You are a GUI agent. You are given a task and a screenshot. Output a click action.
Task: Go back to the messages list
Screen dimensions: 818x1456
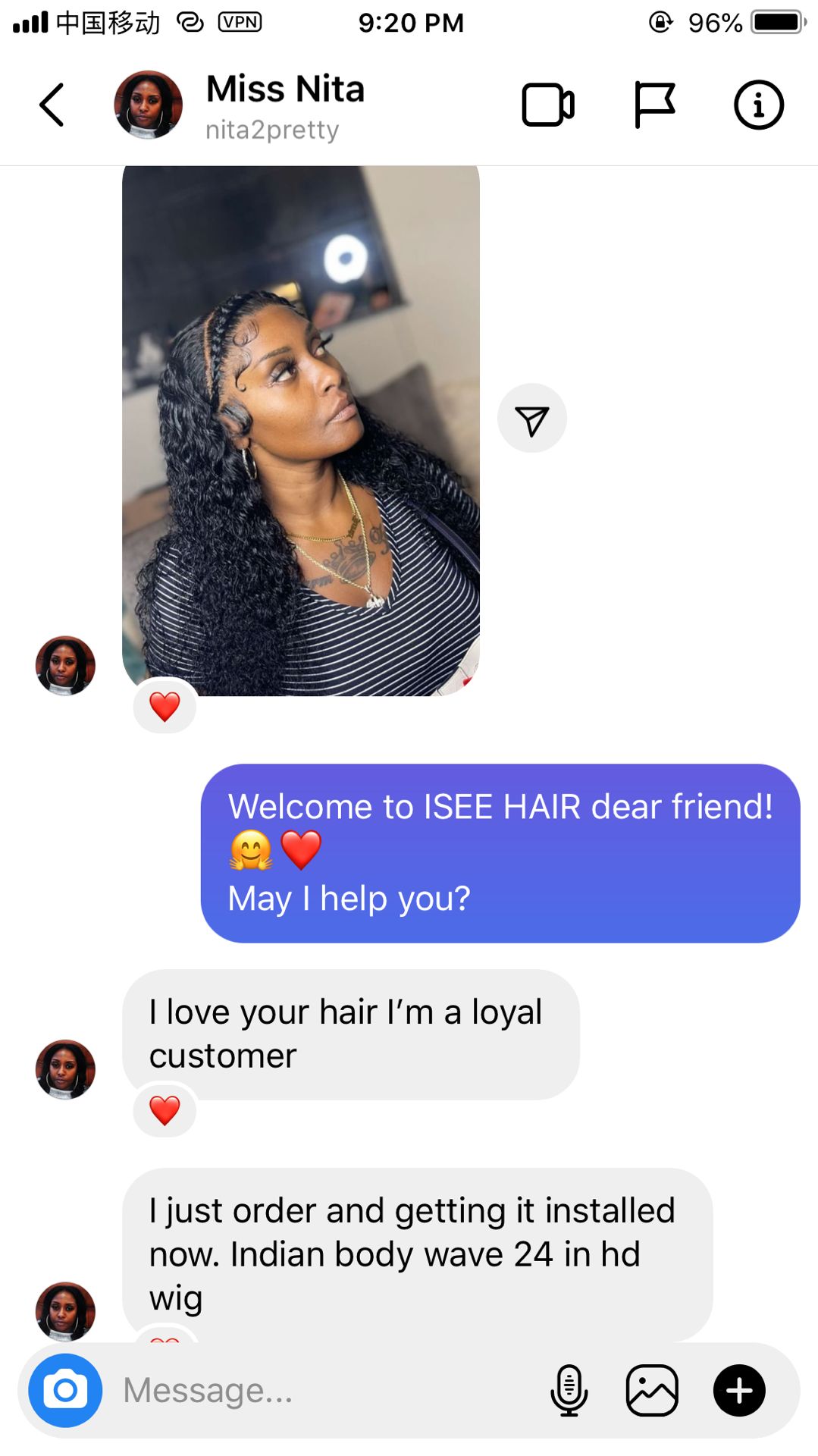[52, 105]
